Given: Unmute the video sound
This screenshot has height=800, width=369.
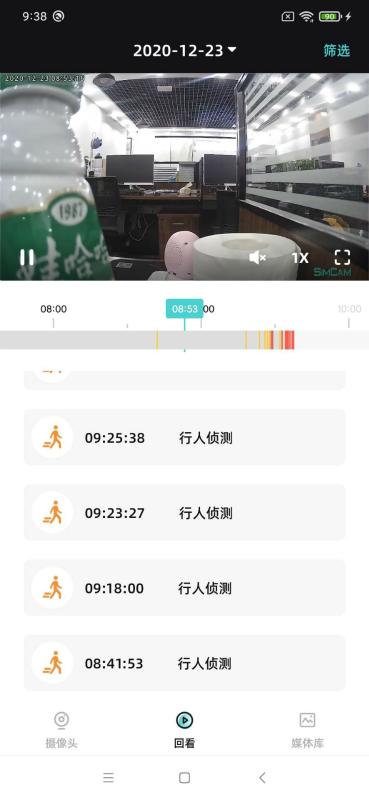Looking at the screenshot, I should (257, 258).
